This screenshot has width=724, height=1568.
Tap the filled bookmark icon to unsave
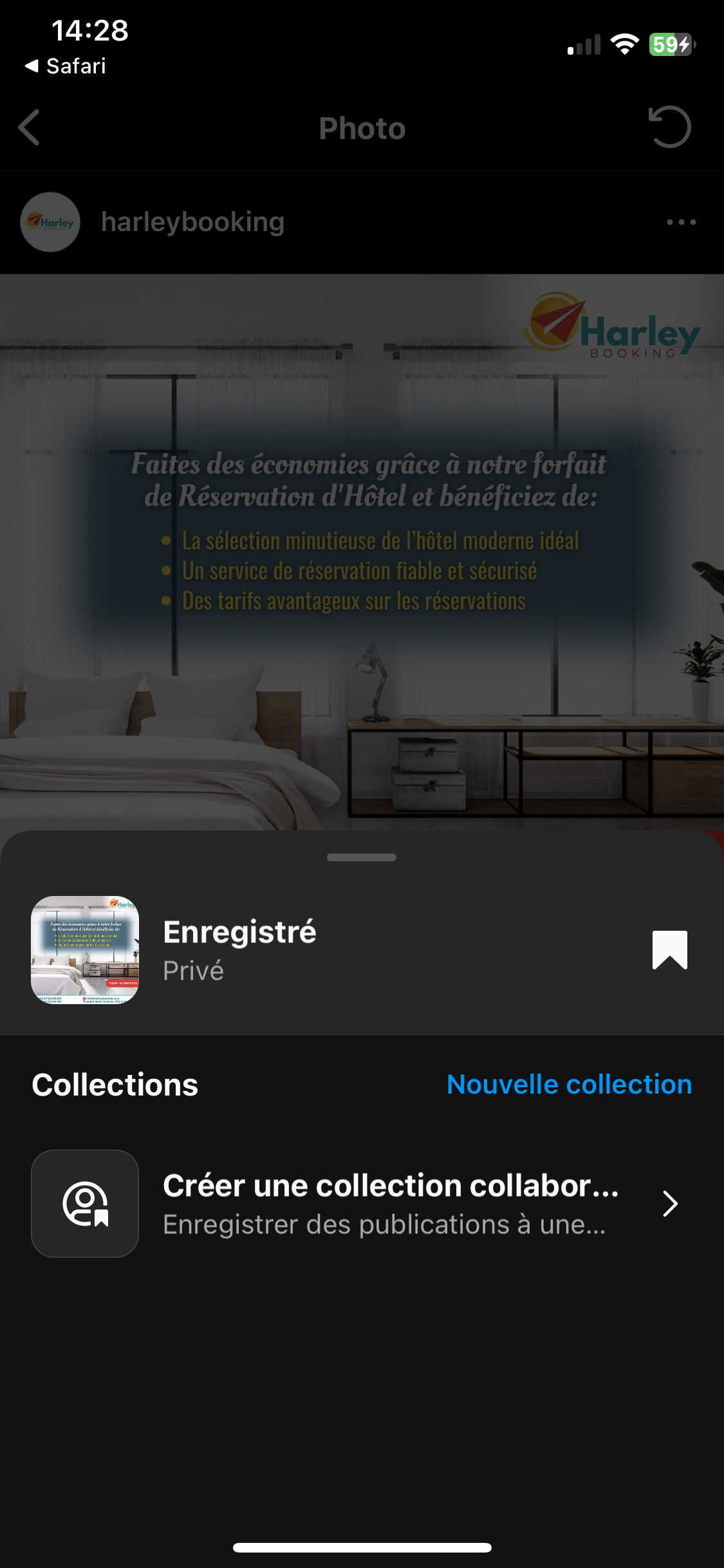coord(669,950)
